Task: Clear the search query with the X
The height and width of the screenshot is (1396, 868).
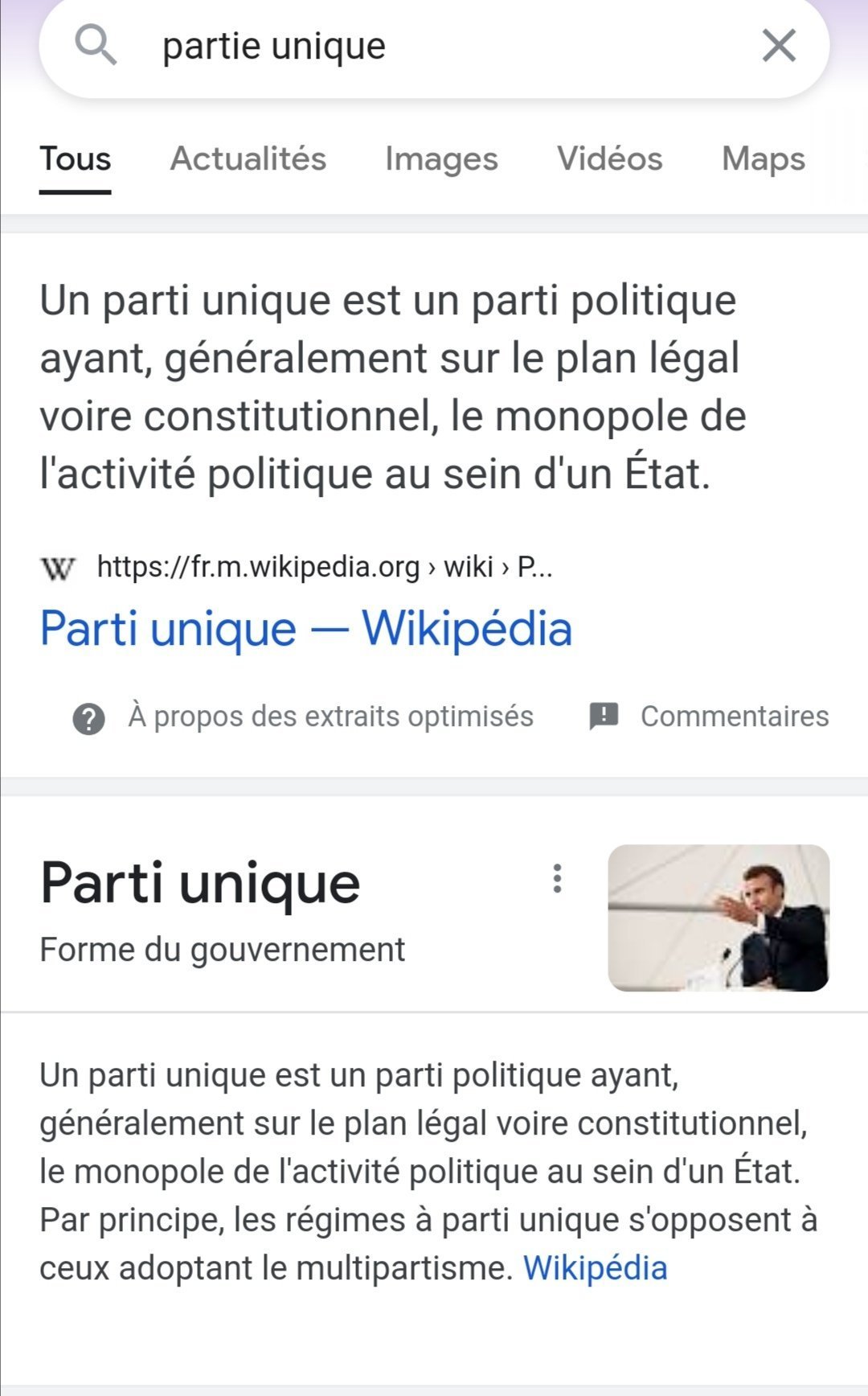Action: tap(778, 47)
